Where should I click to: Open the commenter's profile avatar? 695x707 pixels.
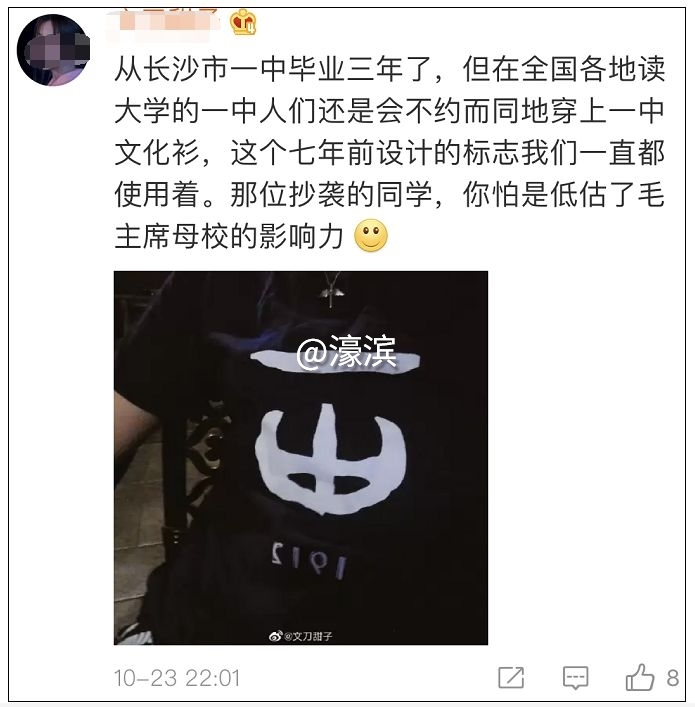pyautogui.click(x=53, y=50)
